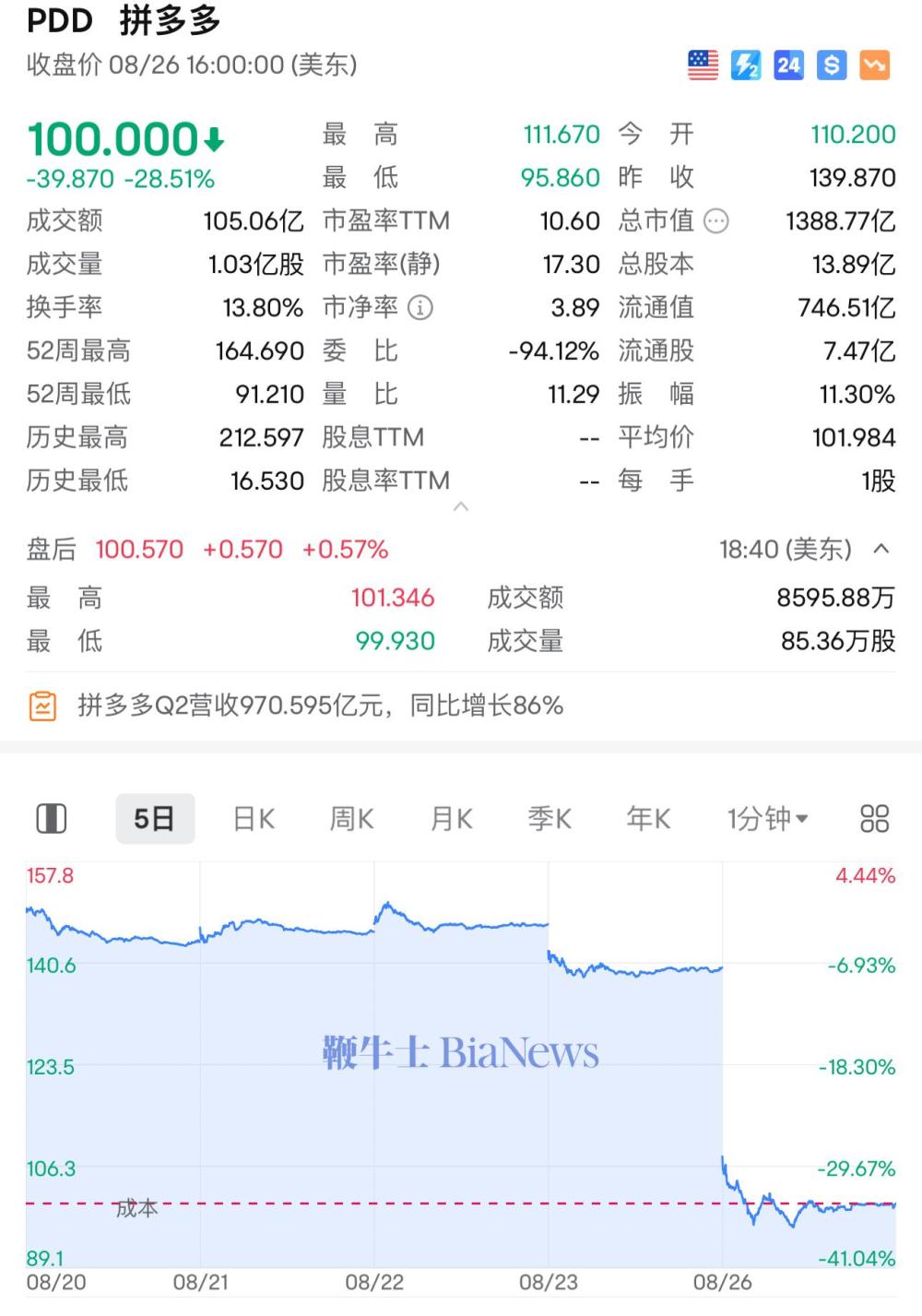Open the blue 24 hour trading icon
This screenshot has width=922, height=1316.
(x=788, y=65)
